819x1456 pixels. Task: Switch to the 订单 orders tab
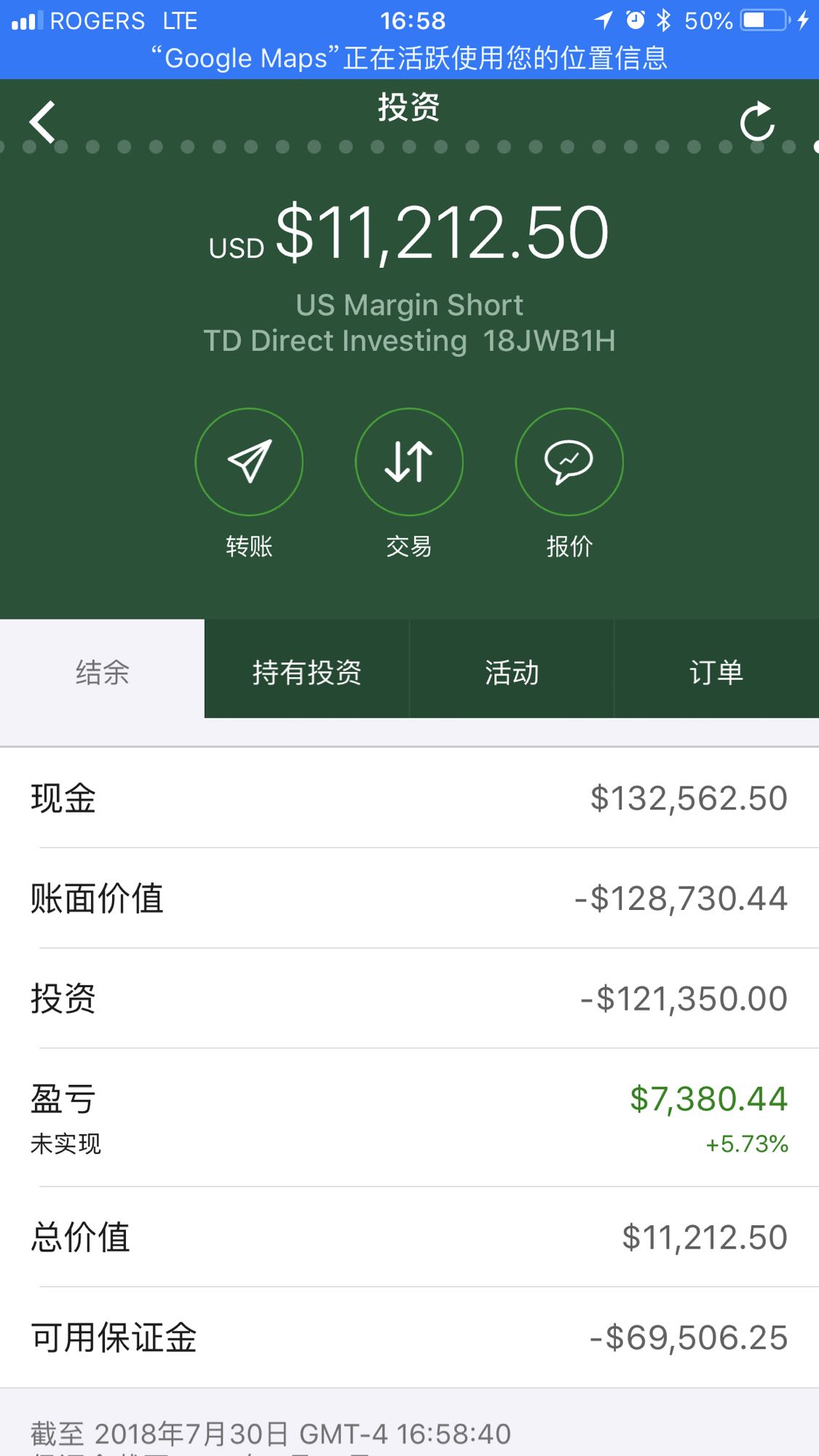(716, 671)
